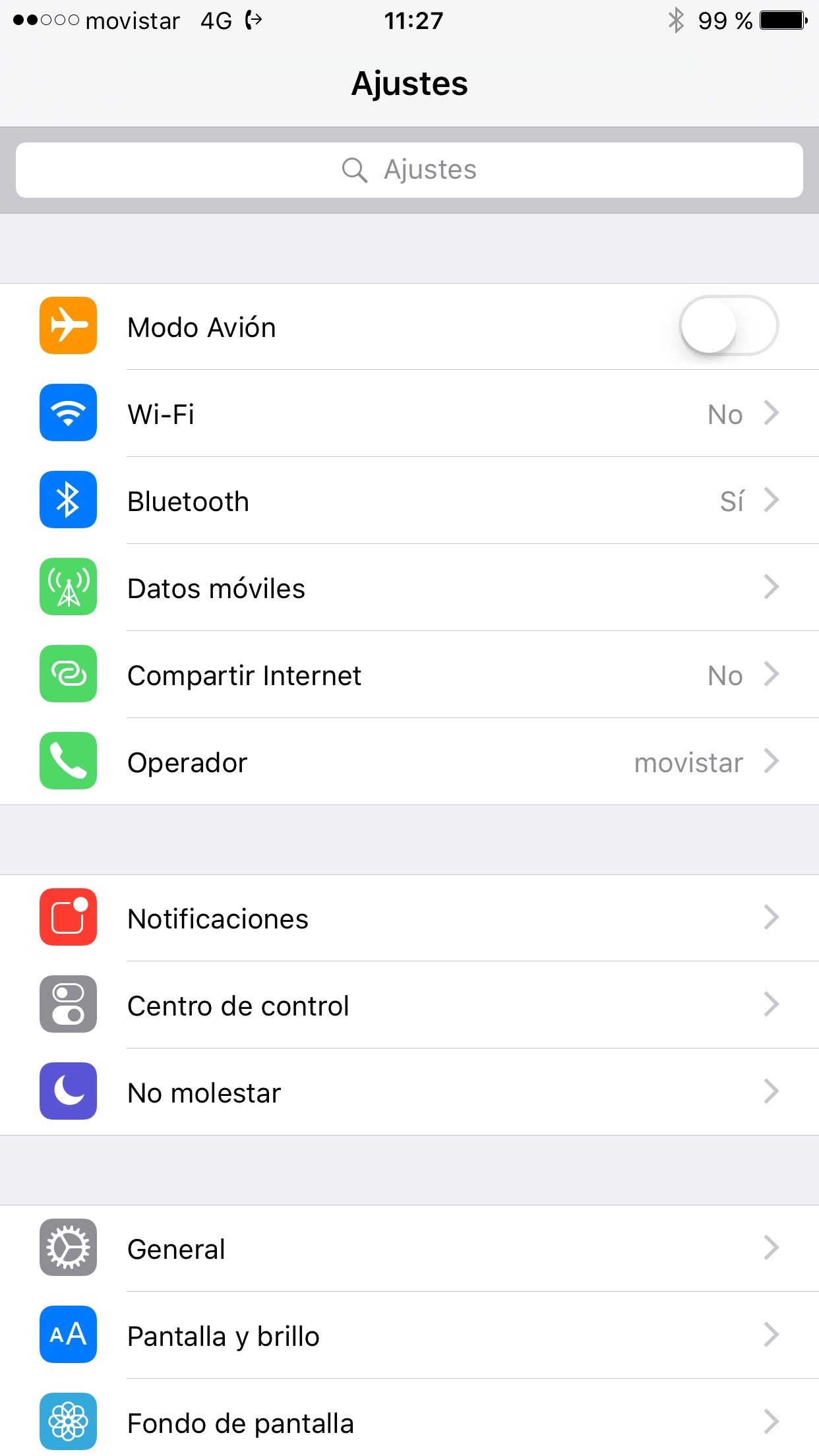Open Centro de control
The image size is (819, 1456).
(x=409, y=1005)
